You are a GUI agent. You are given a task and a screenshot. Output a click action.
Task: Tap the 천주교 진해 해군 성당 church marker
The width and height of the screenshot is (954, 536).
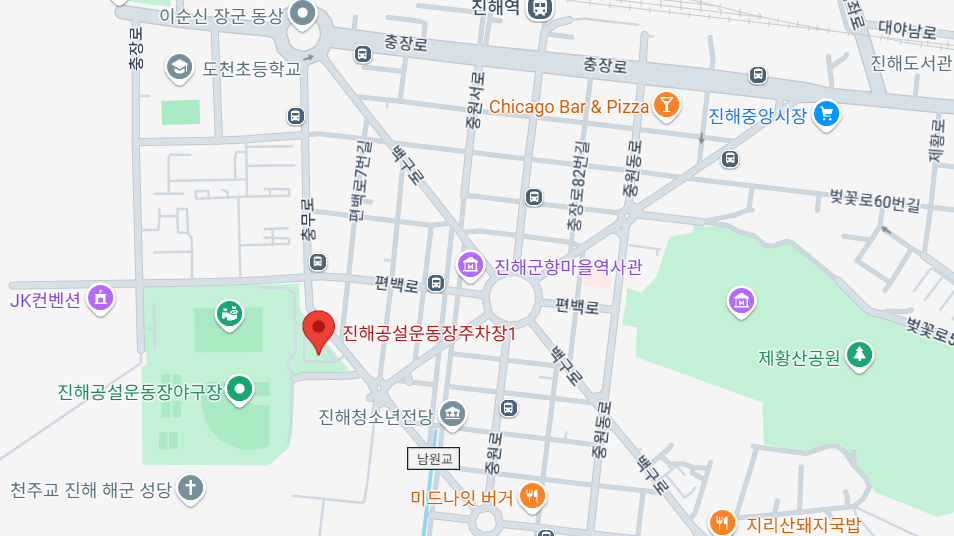(190, 488)
